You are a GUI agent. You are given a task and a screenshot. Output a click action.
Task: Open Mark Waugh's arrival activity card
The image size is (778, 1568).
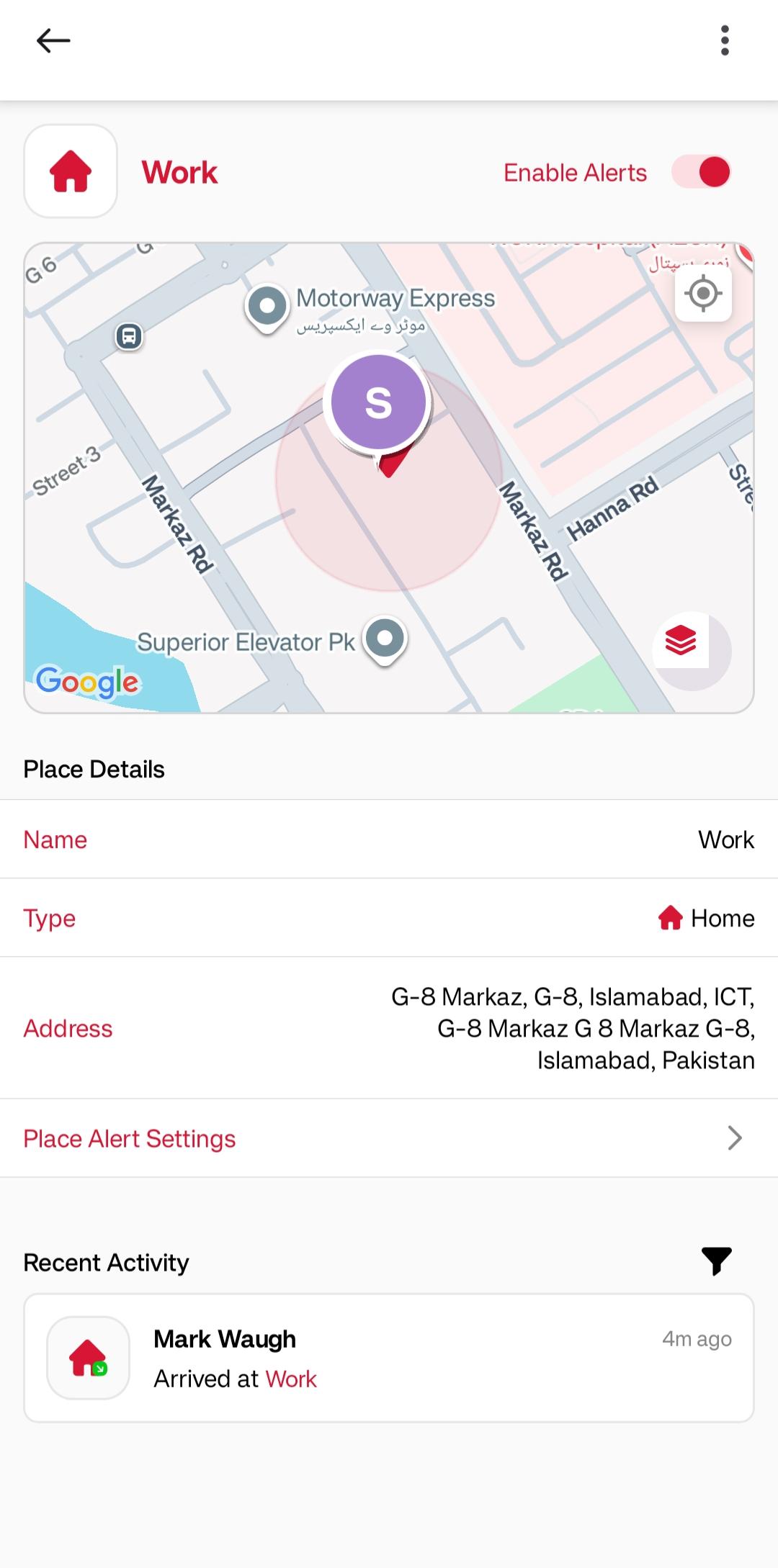389,1358
